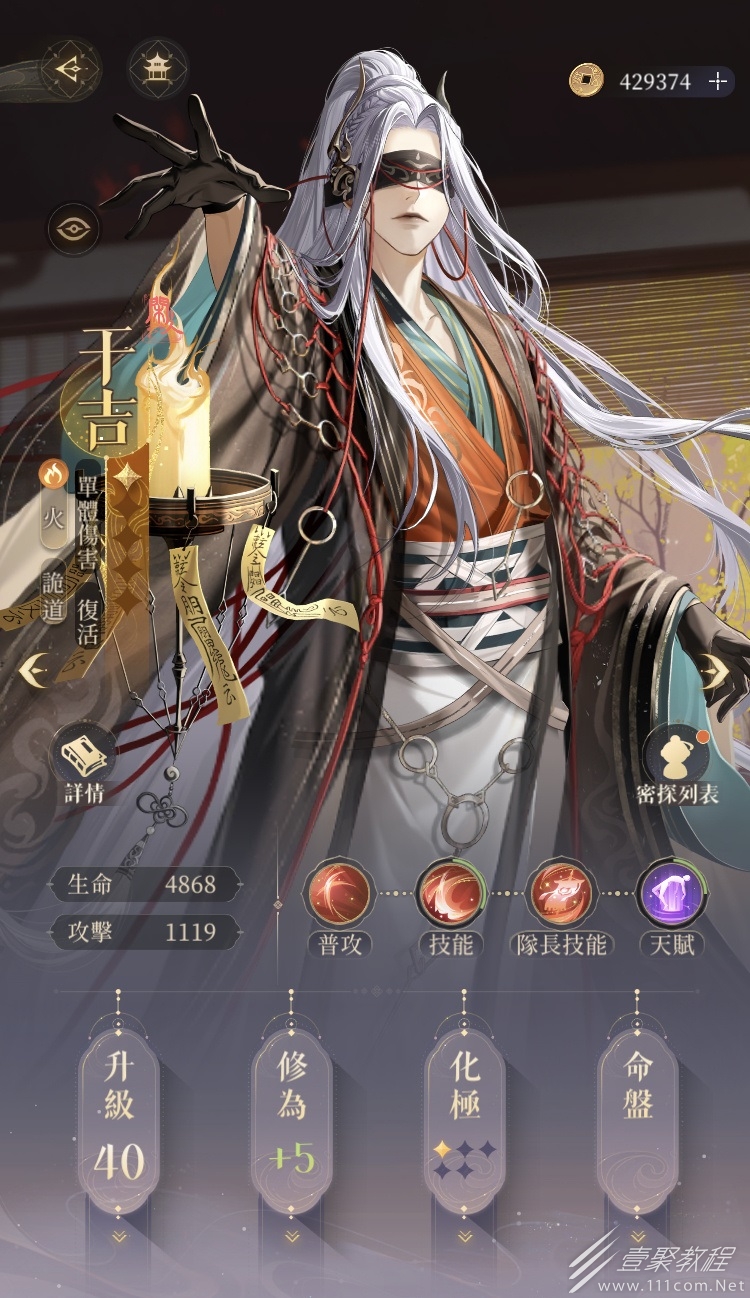Screen dimensions: 750x1298
Task: Tap the back arrow icon
Action: (x=71, y=68)
